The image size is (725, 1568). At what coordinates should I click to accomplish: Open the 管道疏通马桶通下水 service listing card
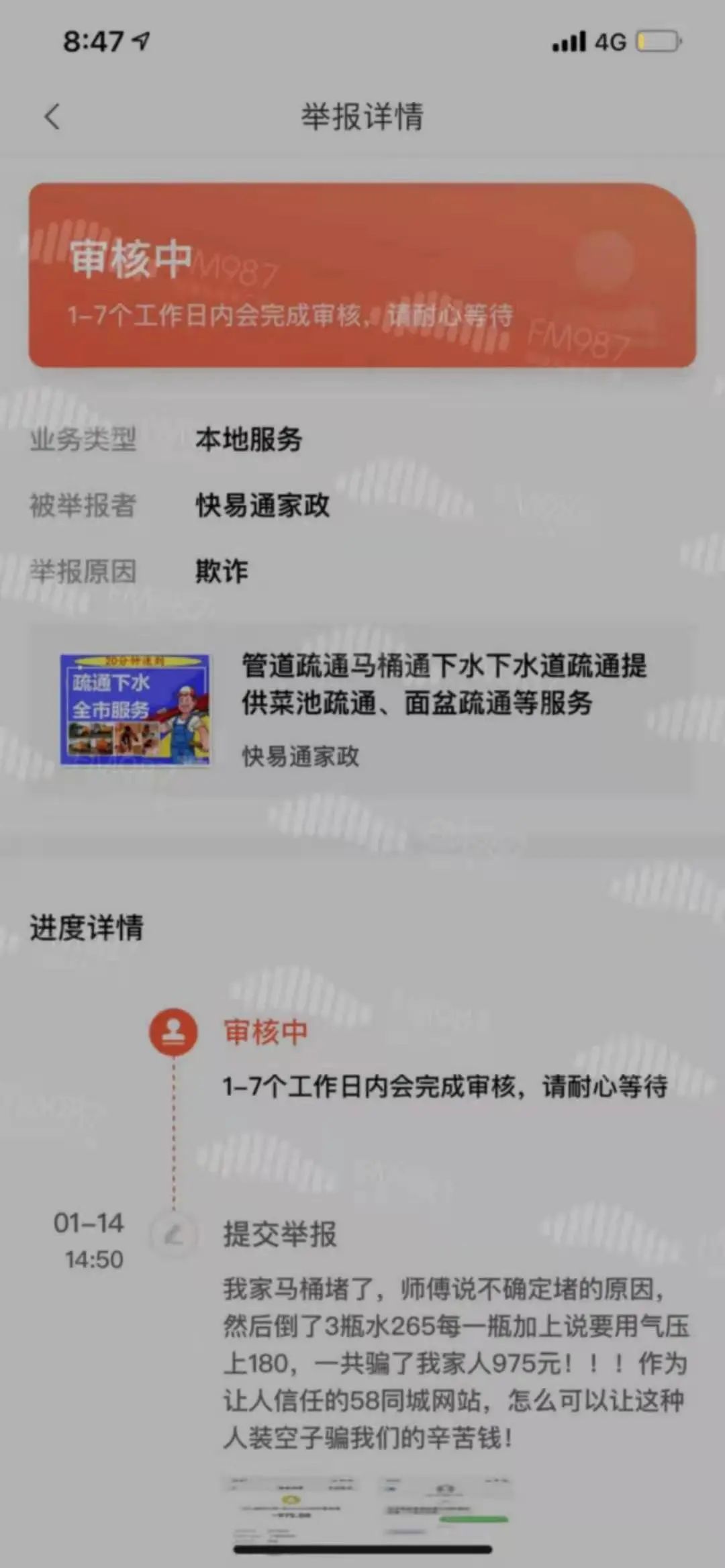pos(361,710)
